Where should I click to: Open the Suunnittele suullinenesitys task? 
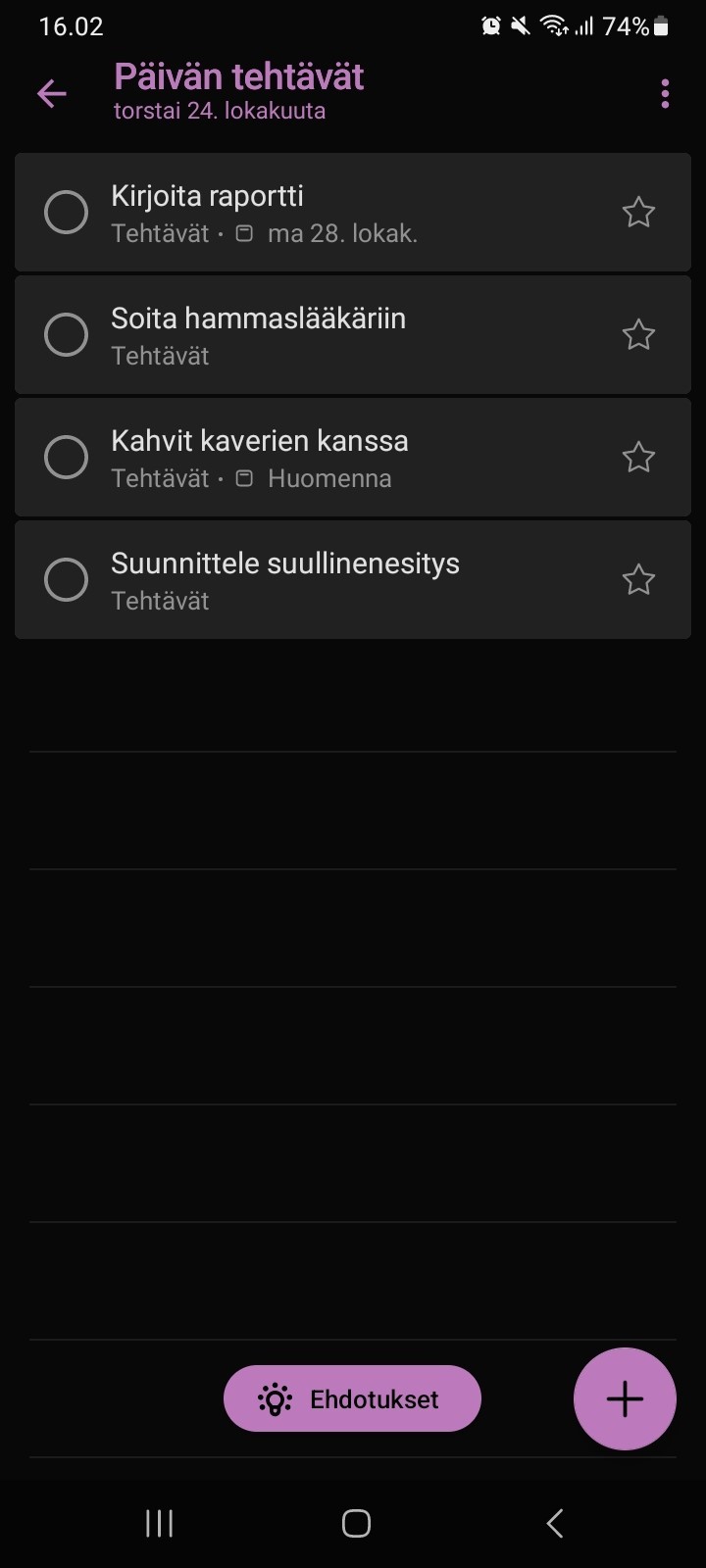[x=353, y=580]
